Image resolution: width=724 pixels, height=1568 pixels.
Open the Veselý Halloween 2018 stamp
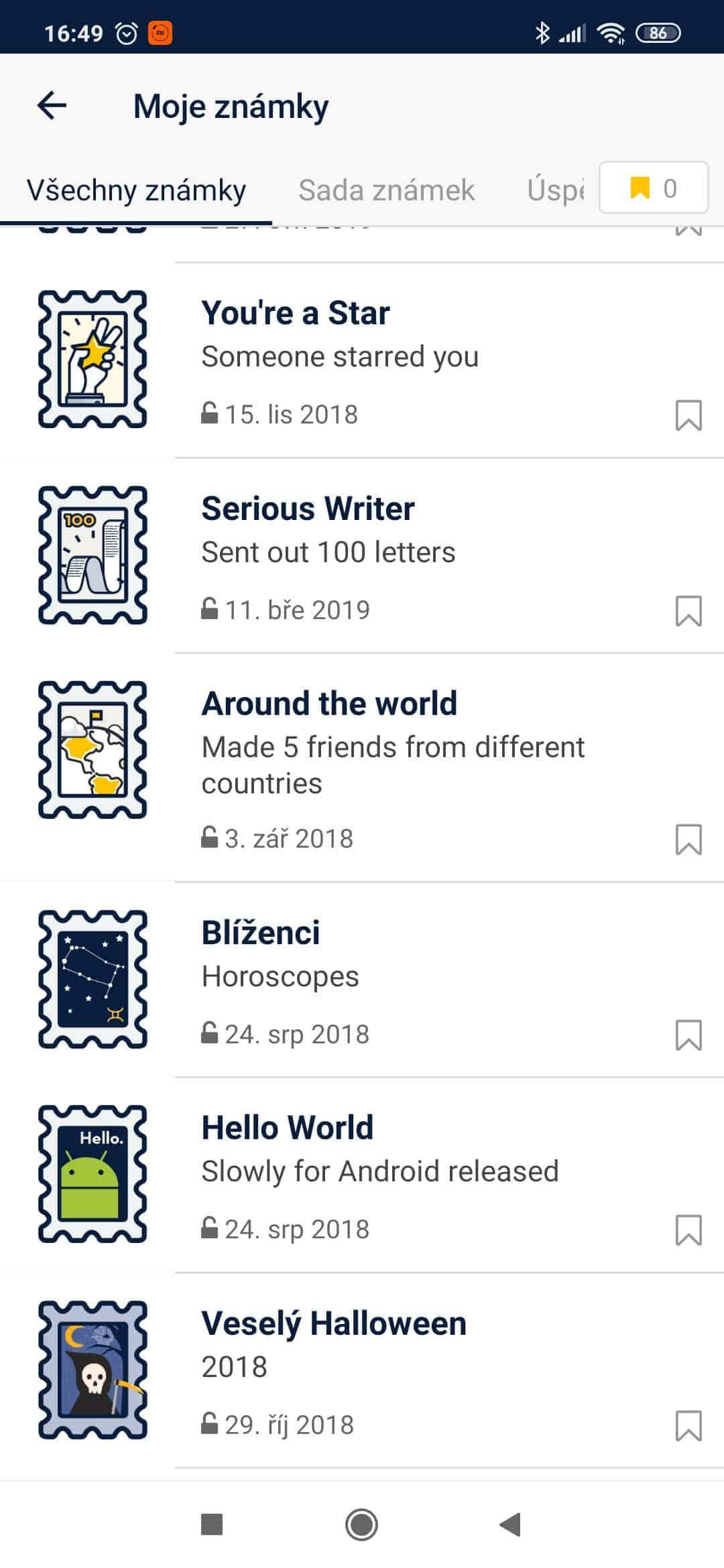(362, 1370)
